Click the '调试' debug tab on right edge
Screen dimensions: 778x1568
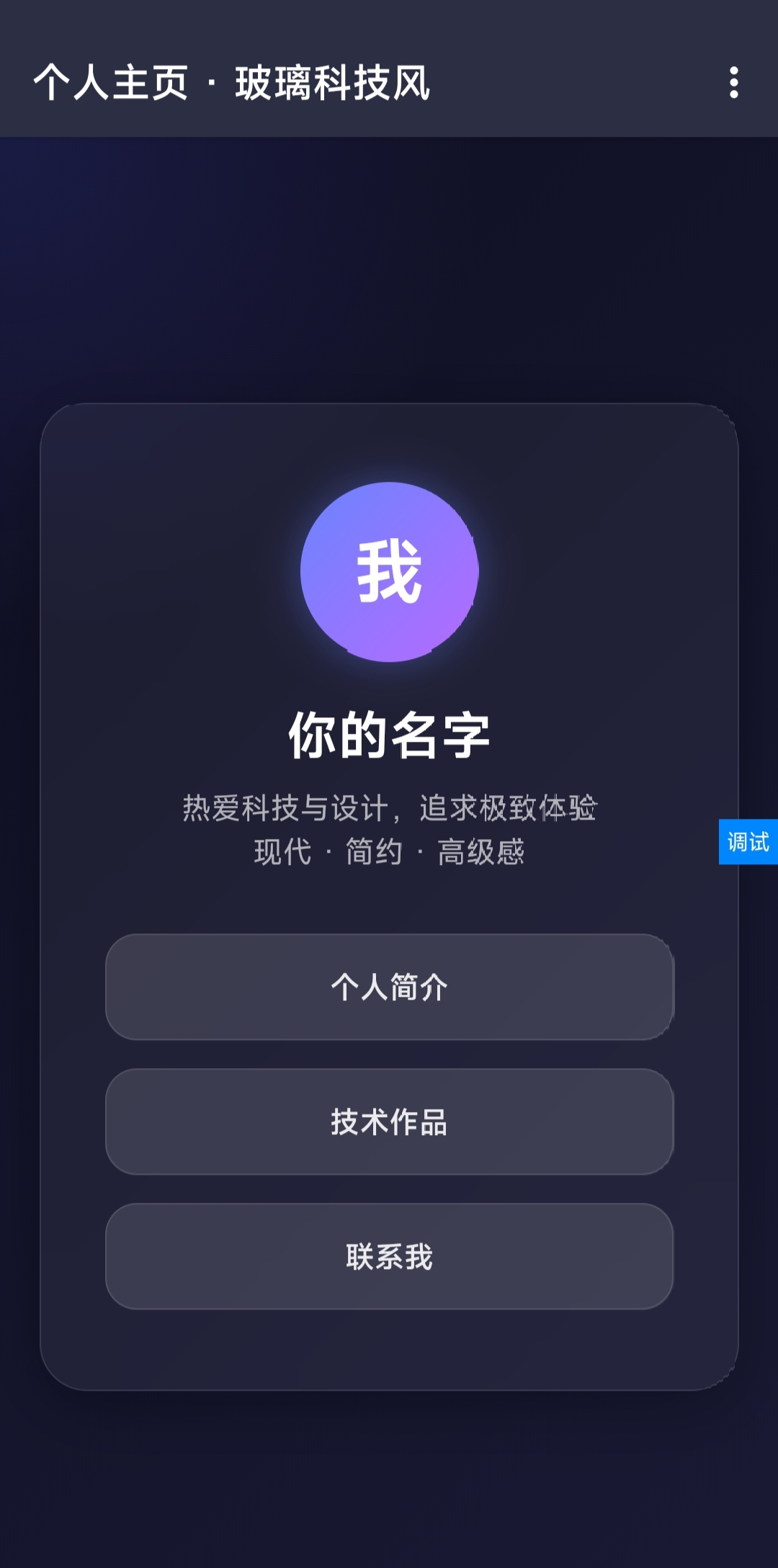pyautogui.click(x=749, y=841)
